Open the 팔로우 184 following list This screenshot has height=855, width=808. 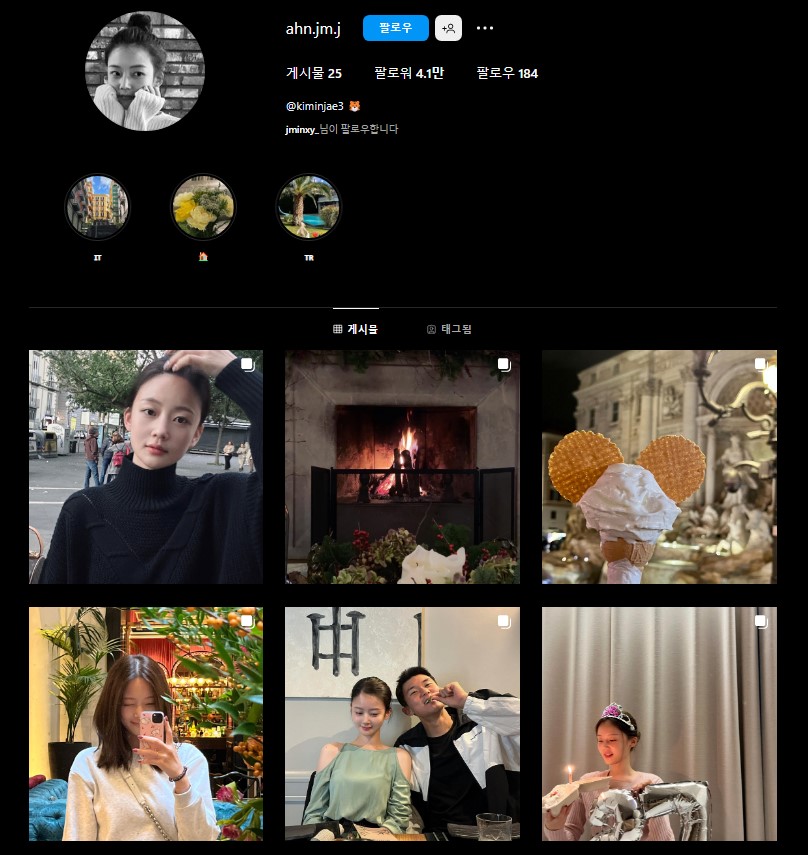[507, 74]
